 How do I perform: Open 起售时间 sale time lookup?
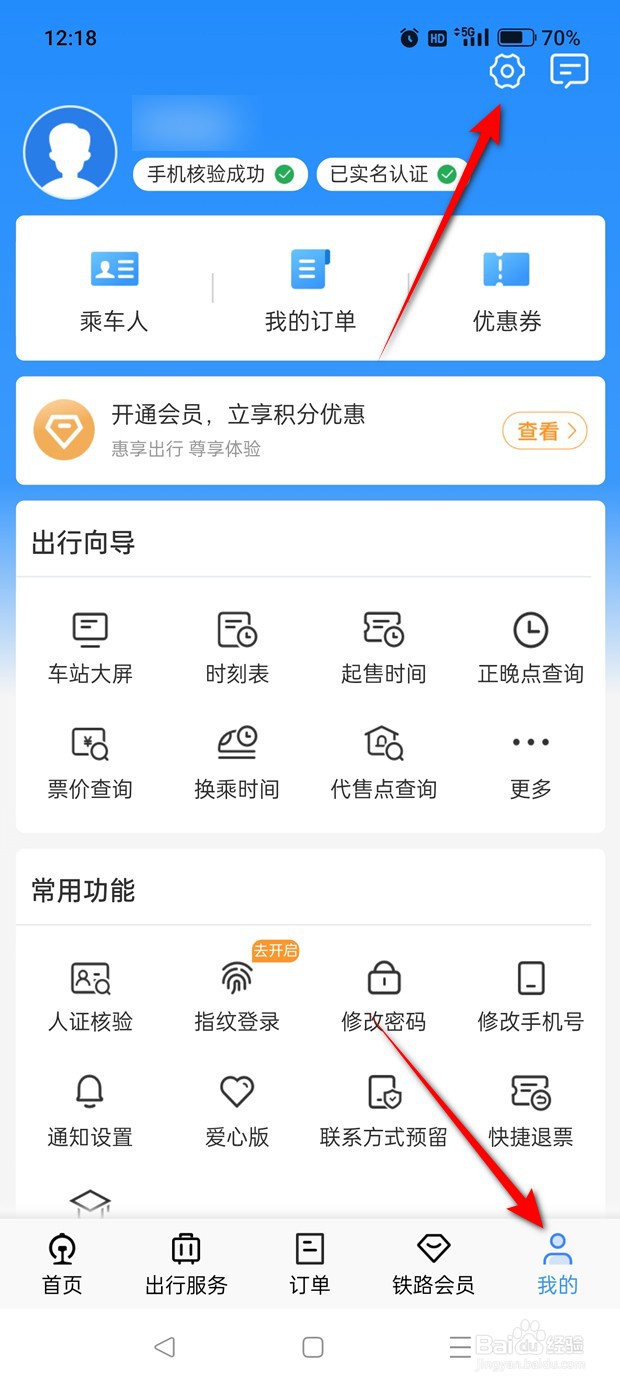coord(383,648)
